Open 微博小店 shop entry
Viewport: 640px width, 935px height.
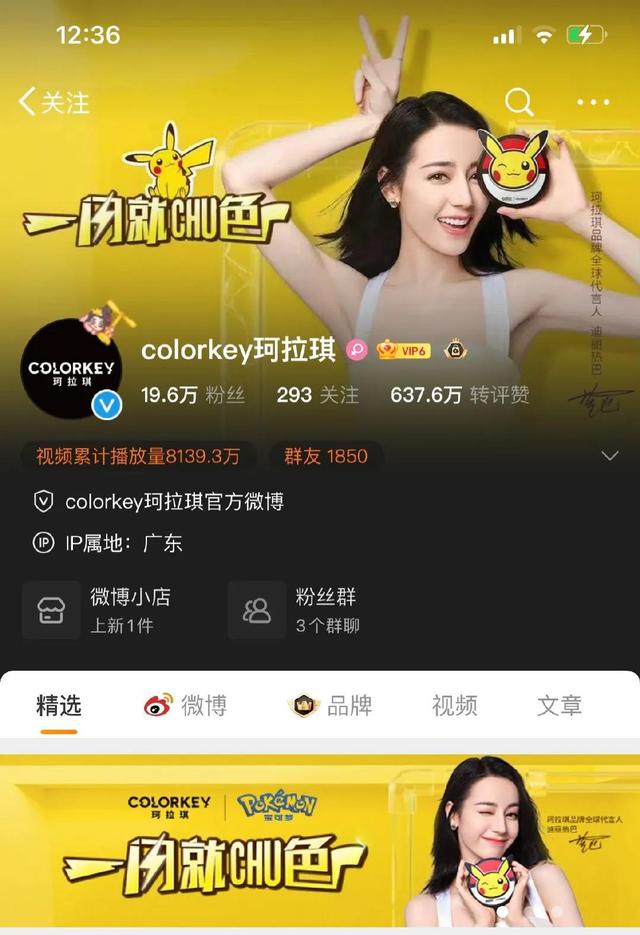[97, 610]
